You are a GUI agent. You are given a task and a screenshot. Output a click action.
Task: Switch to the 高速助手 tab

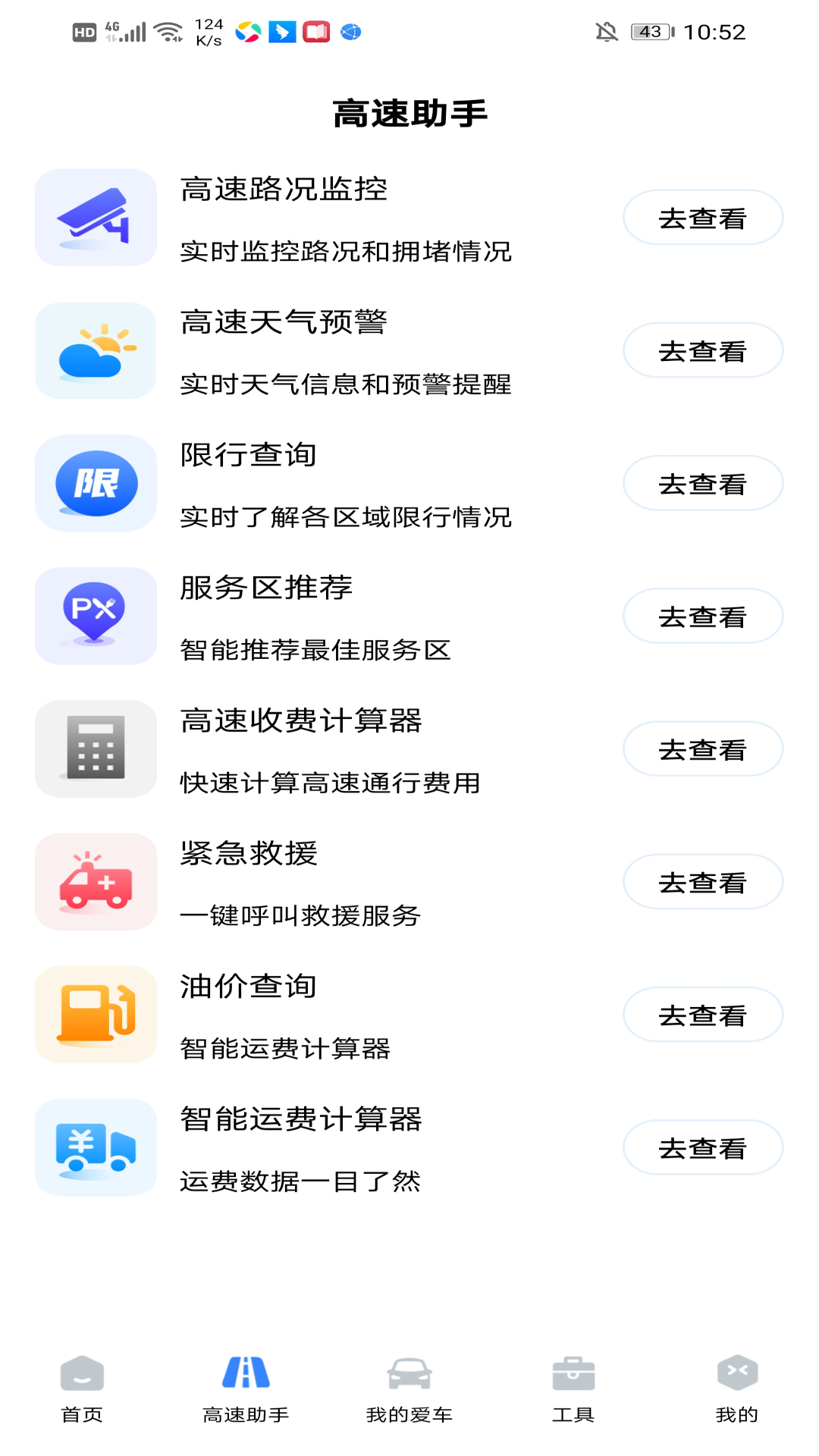246,1395
